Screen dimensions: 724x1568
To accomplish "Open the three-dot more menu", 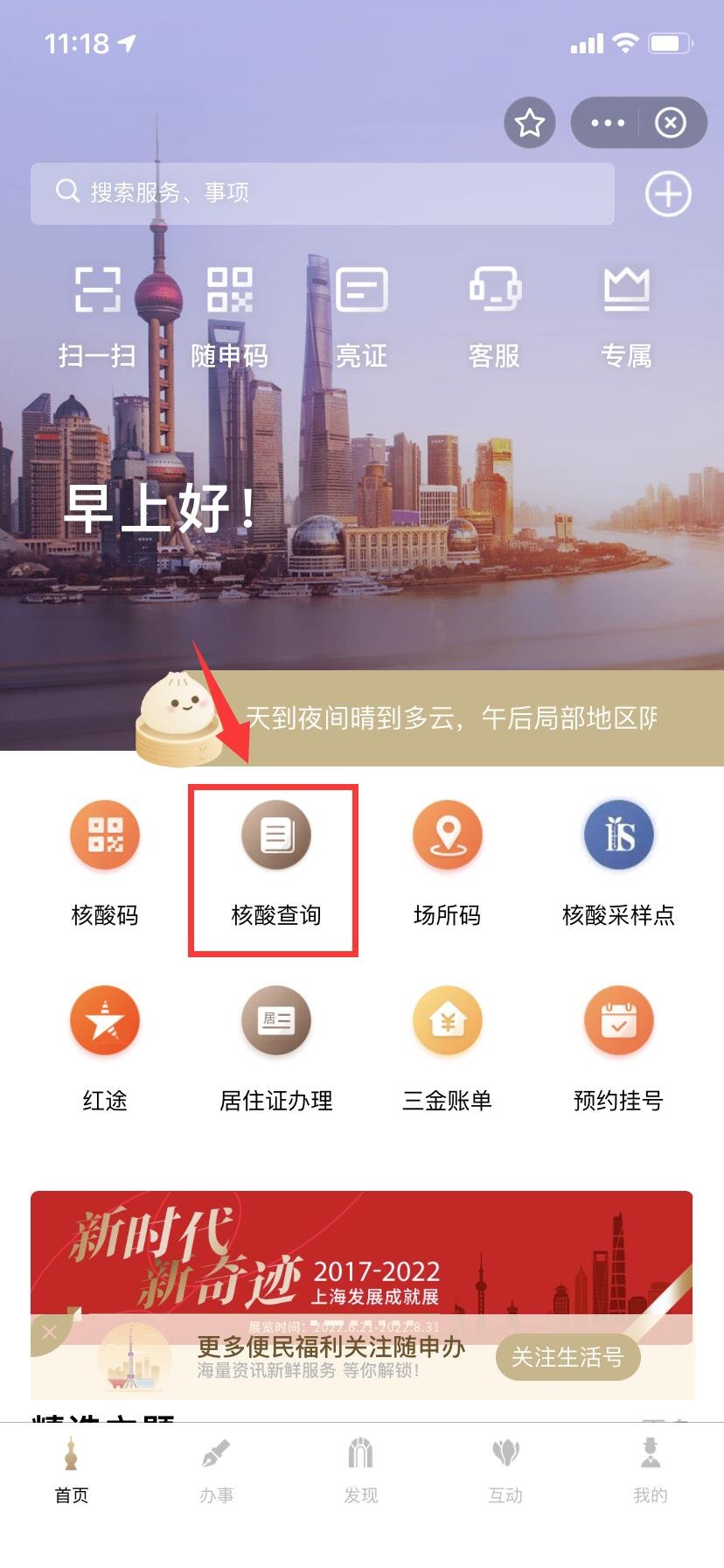I will click(x=608, y=123).
